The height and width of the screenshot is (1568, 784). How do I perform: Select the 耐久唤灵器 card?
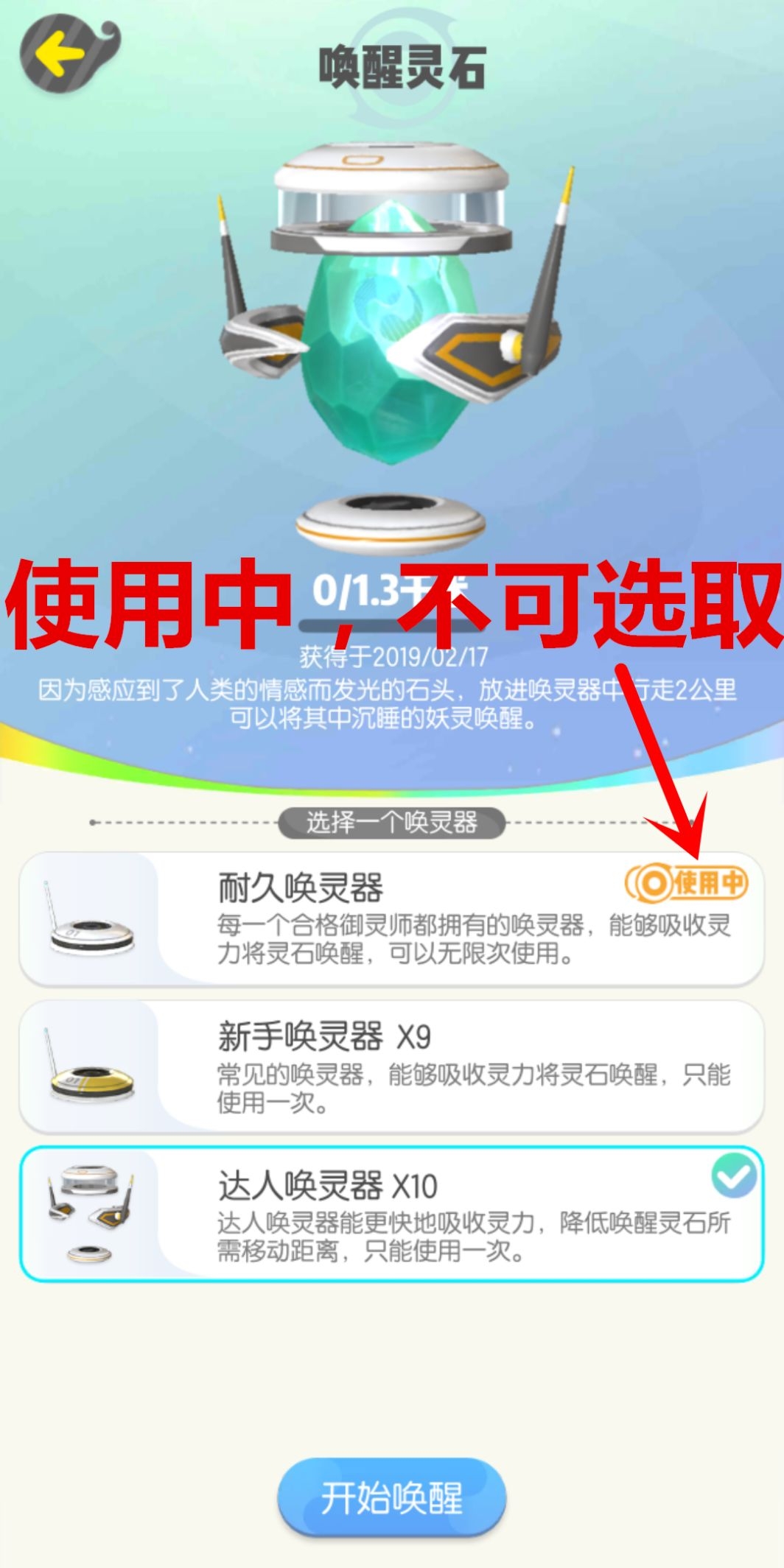tap(391, 918)
